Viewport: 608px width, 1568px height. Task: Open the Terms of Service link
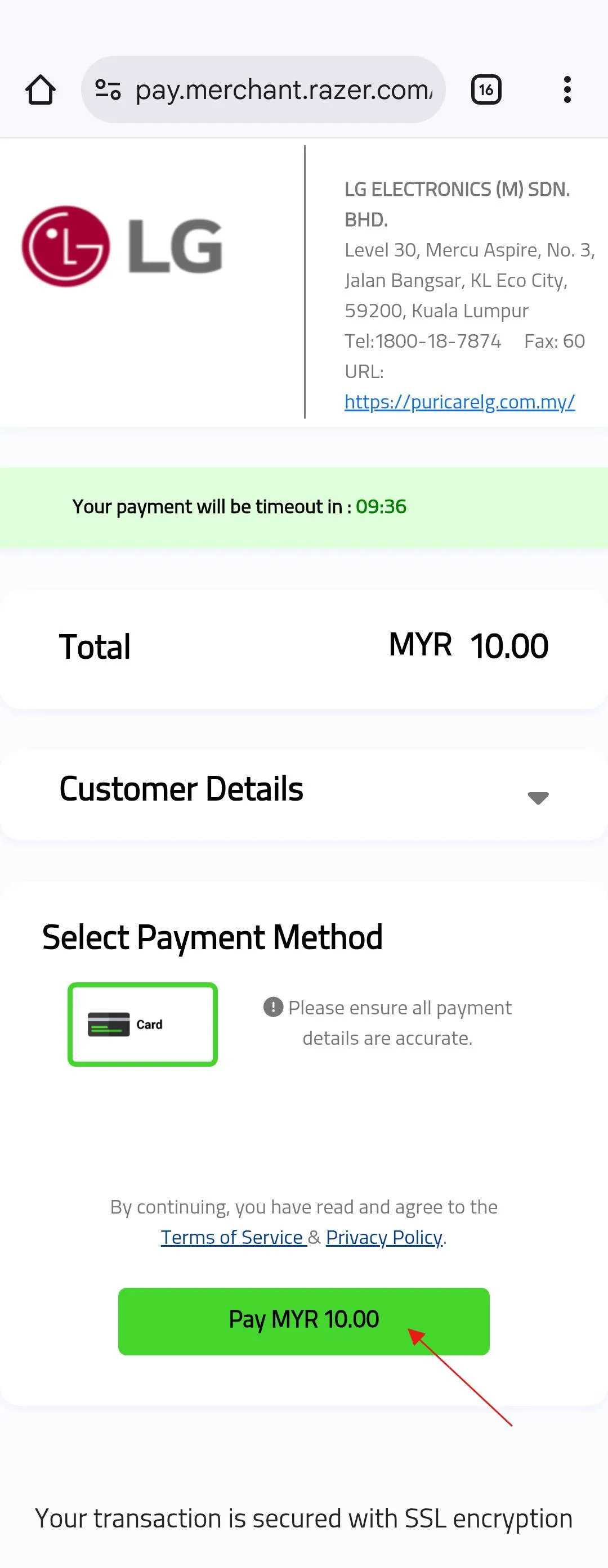pyautogui.click(x=233, y=1238)
